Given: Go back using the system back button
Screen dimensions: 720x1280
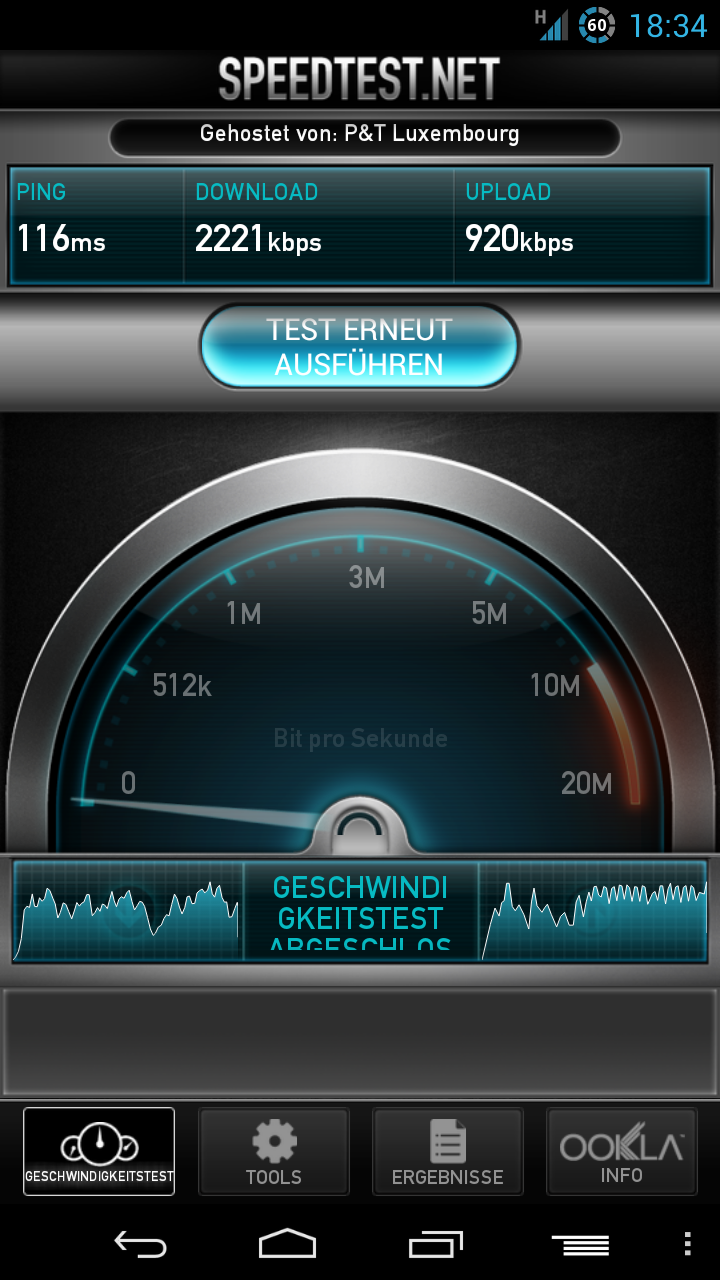Looking at the screenshot, I should (x=139, y=1244).
